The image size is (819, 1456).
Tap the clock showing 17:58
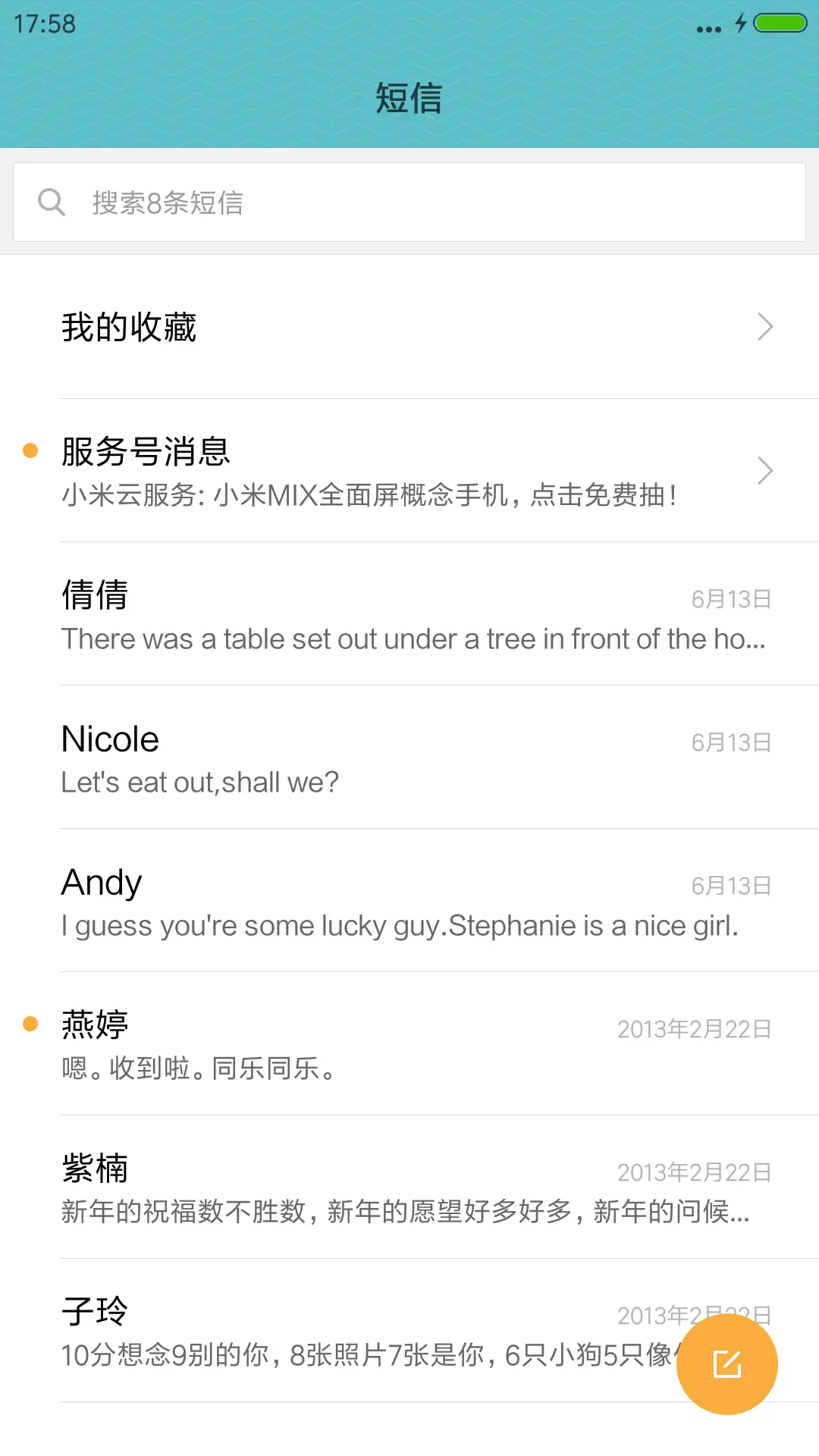42,24
